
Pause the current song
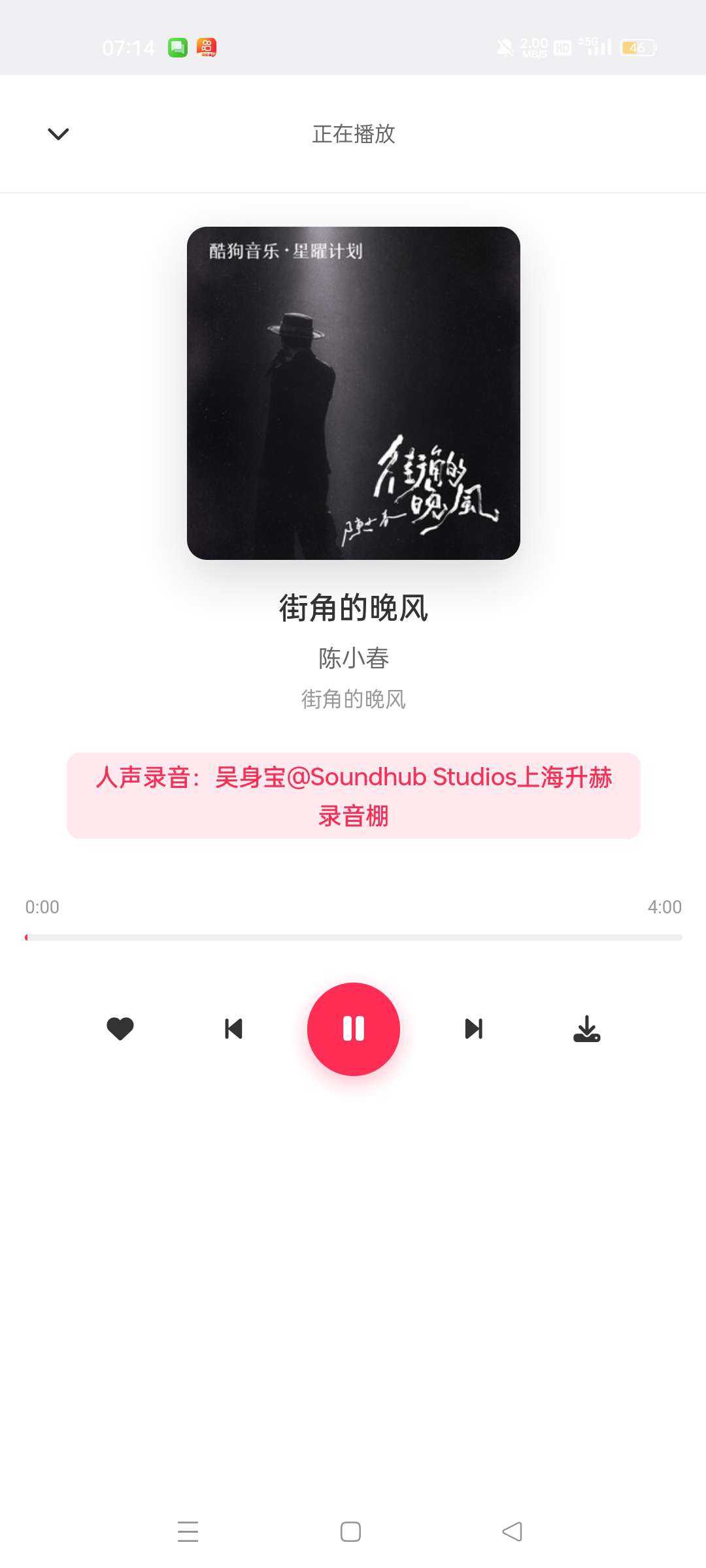tap(354, 1029)
